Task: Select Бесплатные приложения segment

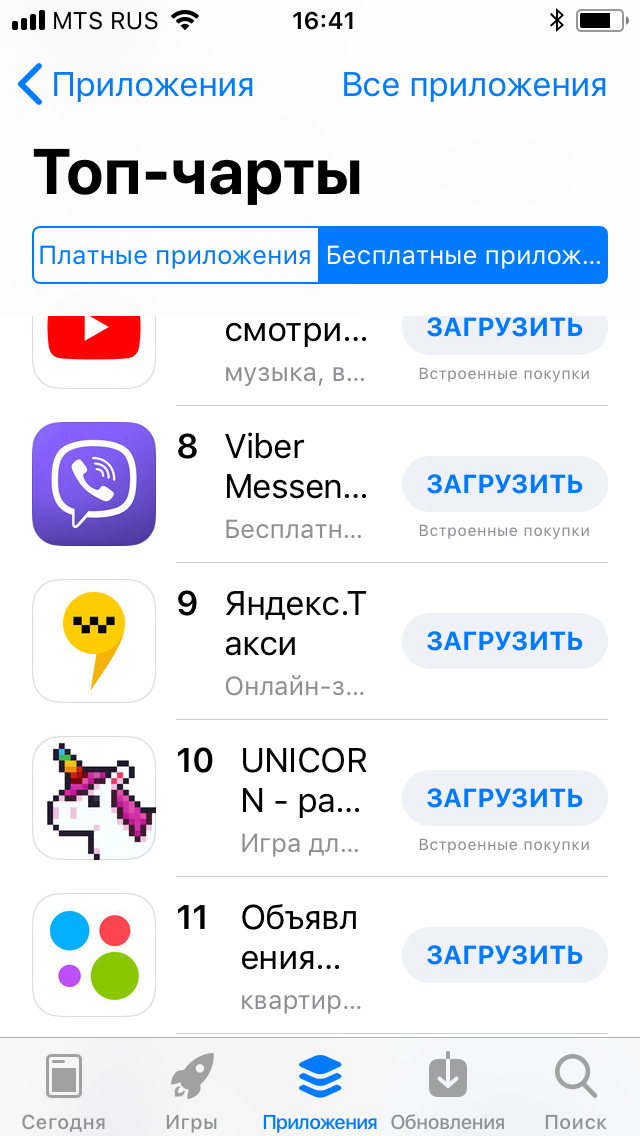Action: [x=463, y=255]
